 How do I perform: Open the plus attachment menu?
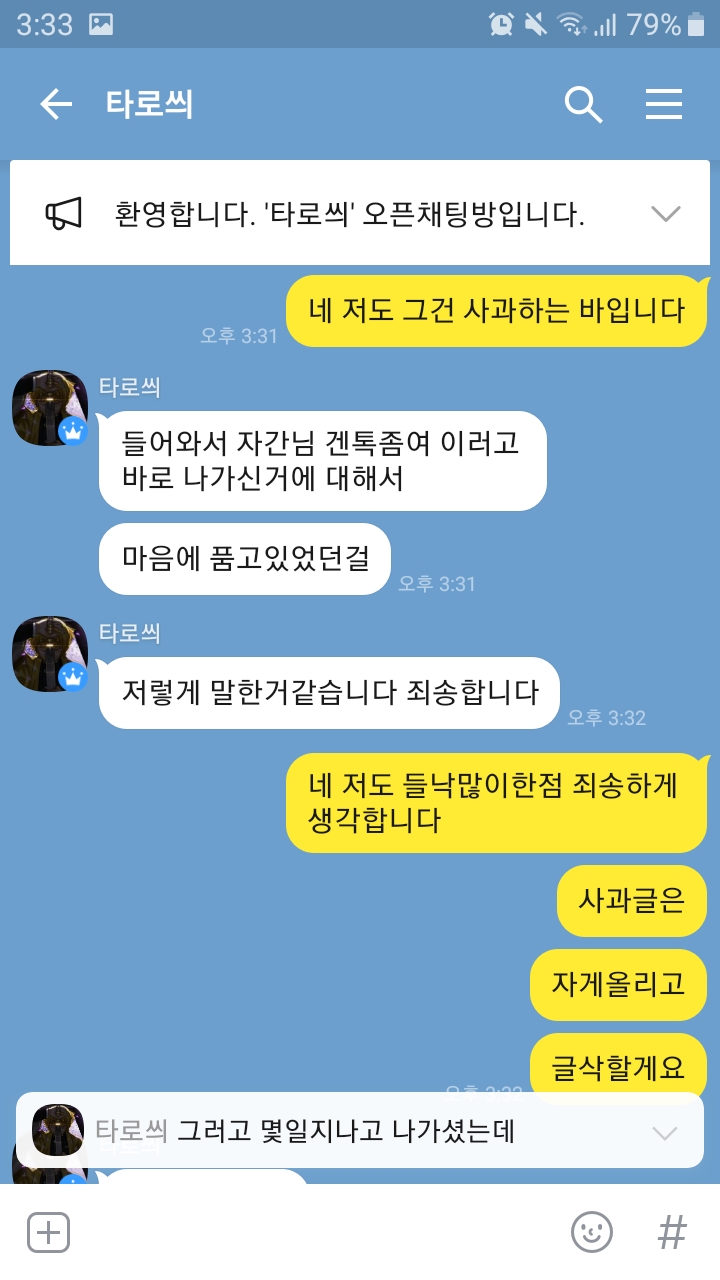coord(48,1232)
